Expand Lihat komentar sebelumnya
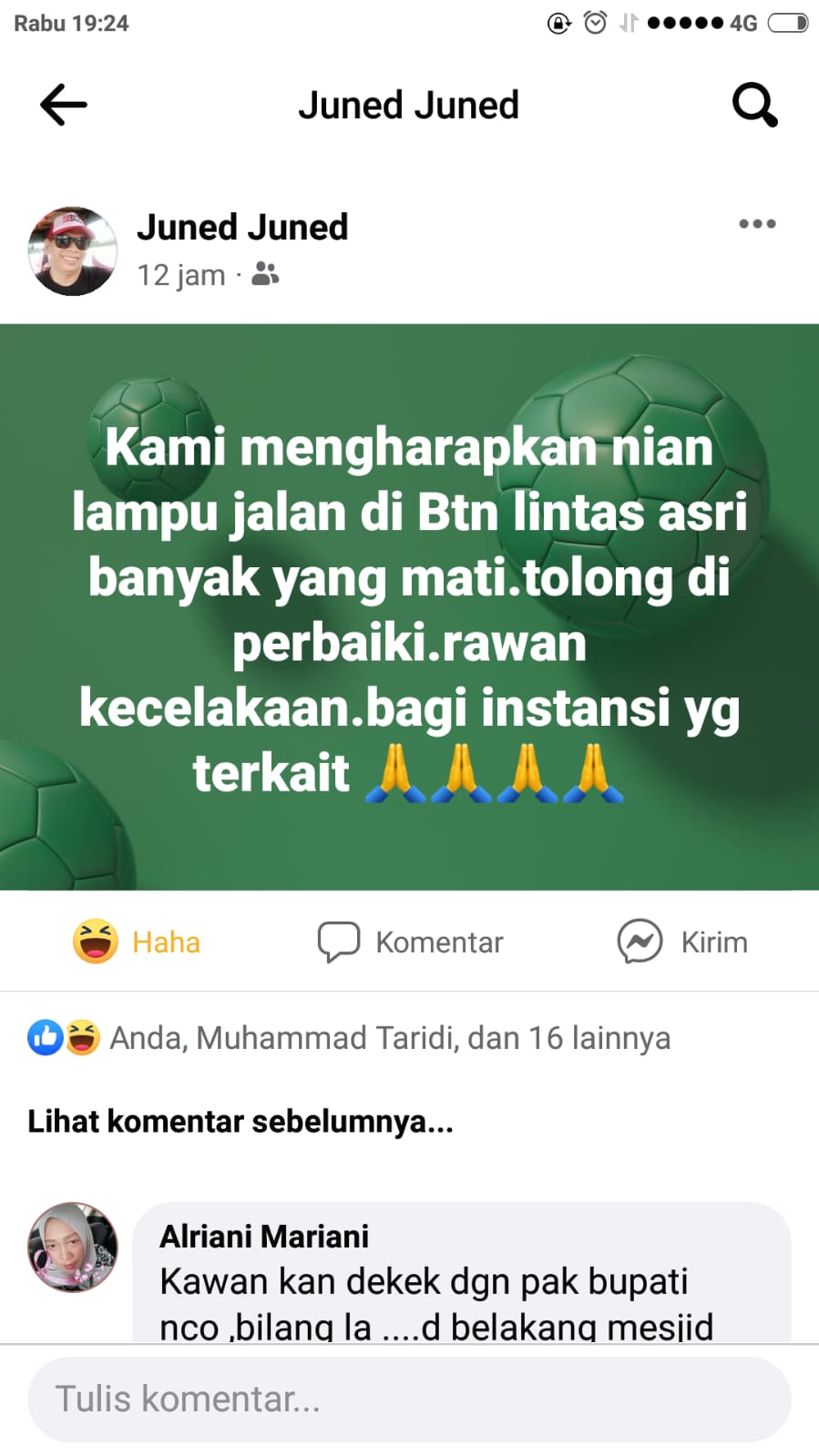This screenshot has width=819, height=1456. (241, 1121)
